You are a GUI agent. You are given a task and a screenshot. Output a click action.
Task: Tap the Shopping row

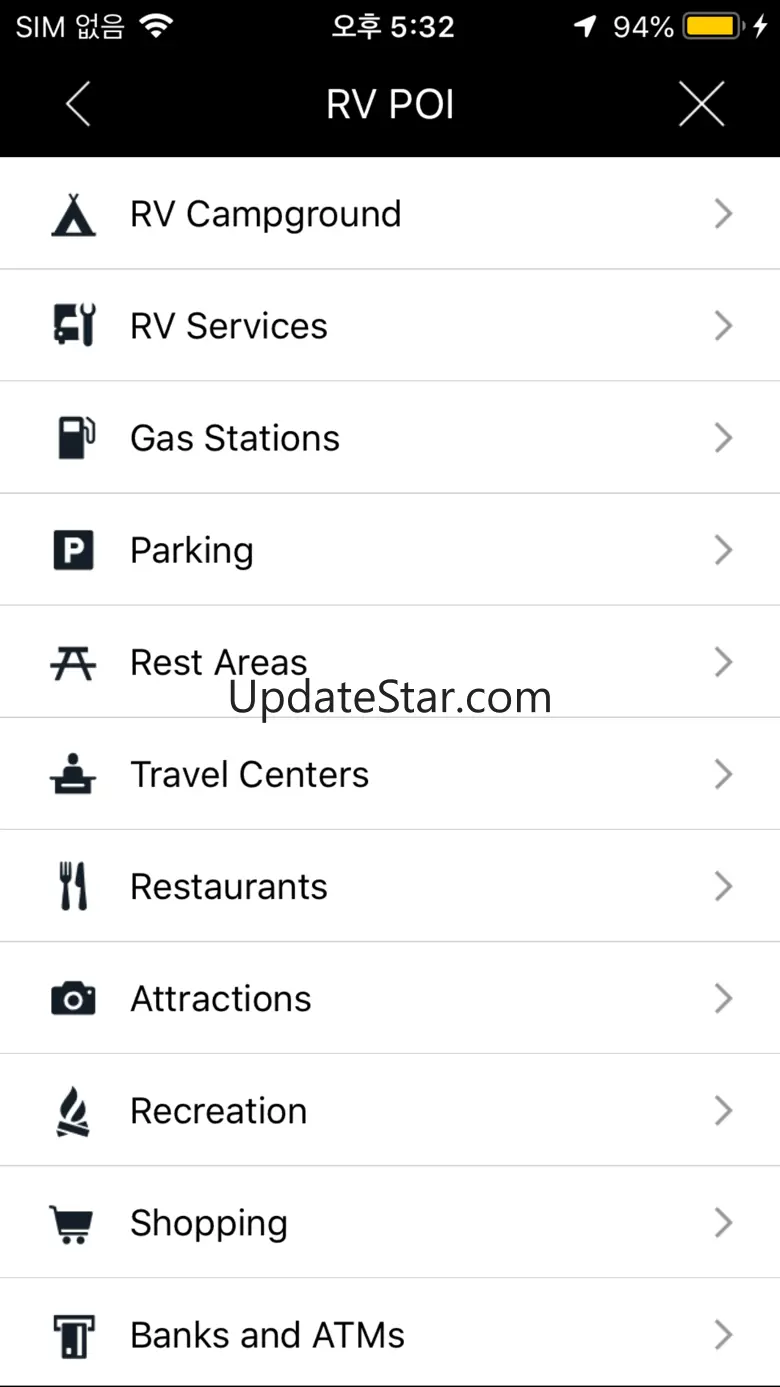[x=390, y=1222]
